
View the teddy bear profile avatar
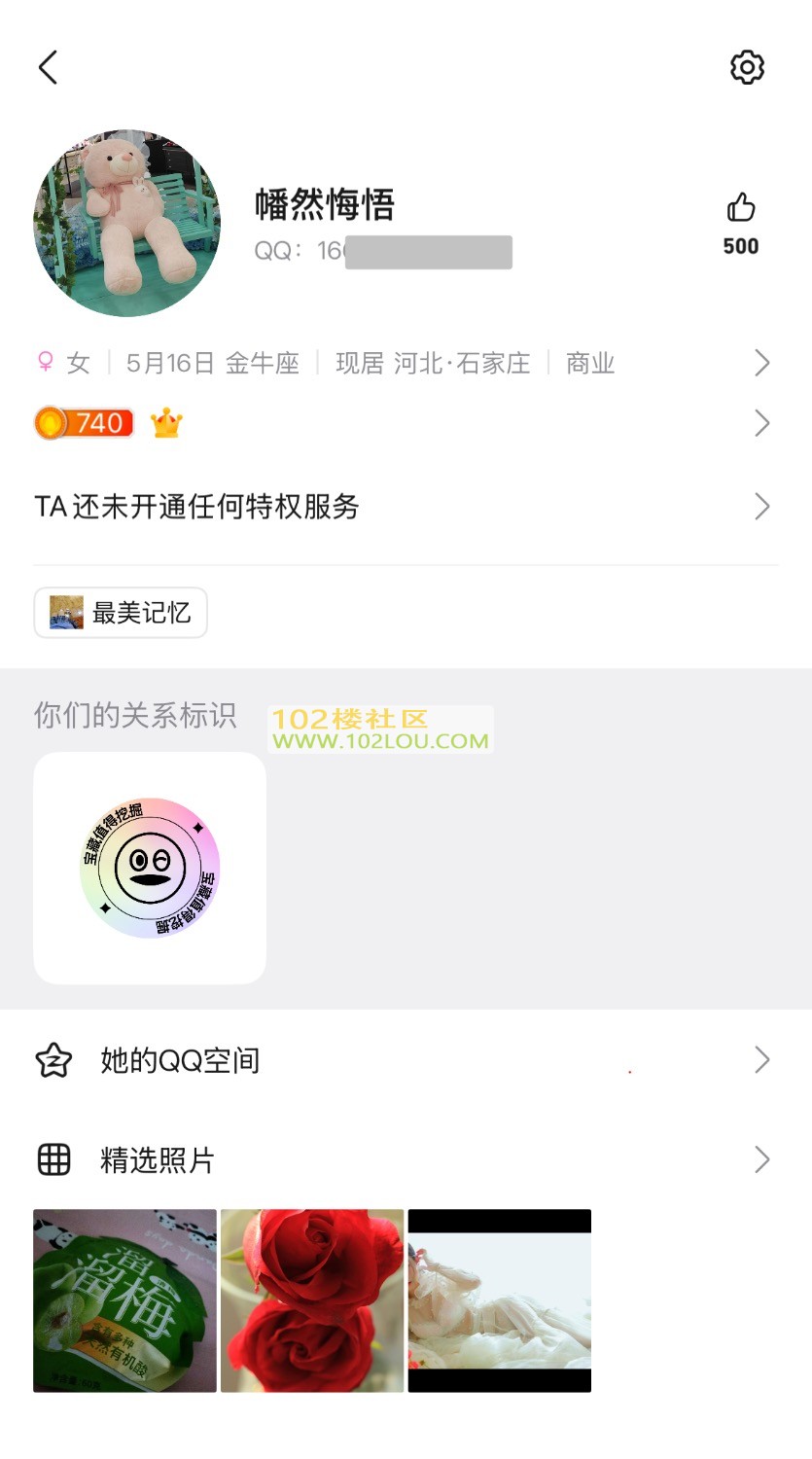pyautogui.click(x=127, y=224)
